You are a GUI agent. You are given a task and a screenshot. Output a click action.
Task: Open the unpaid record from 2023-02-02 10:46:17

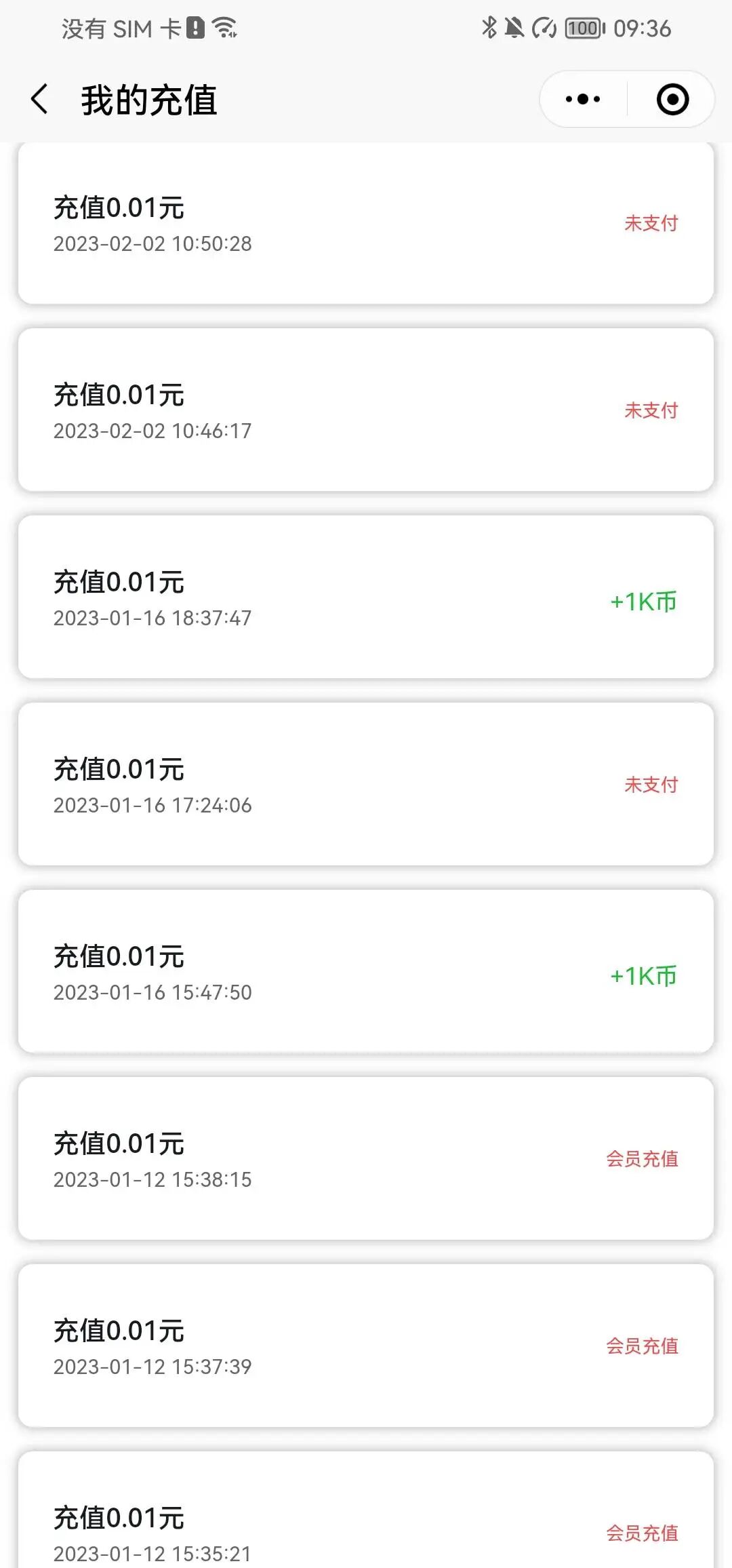point(366,410)
